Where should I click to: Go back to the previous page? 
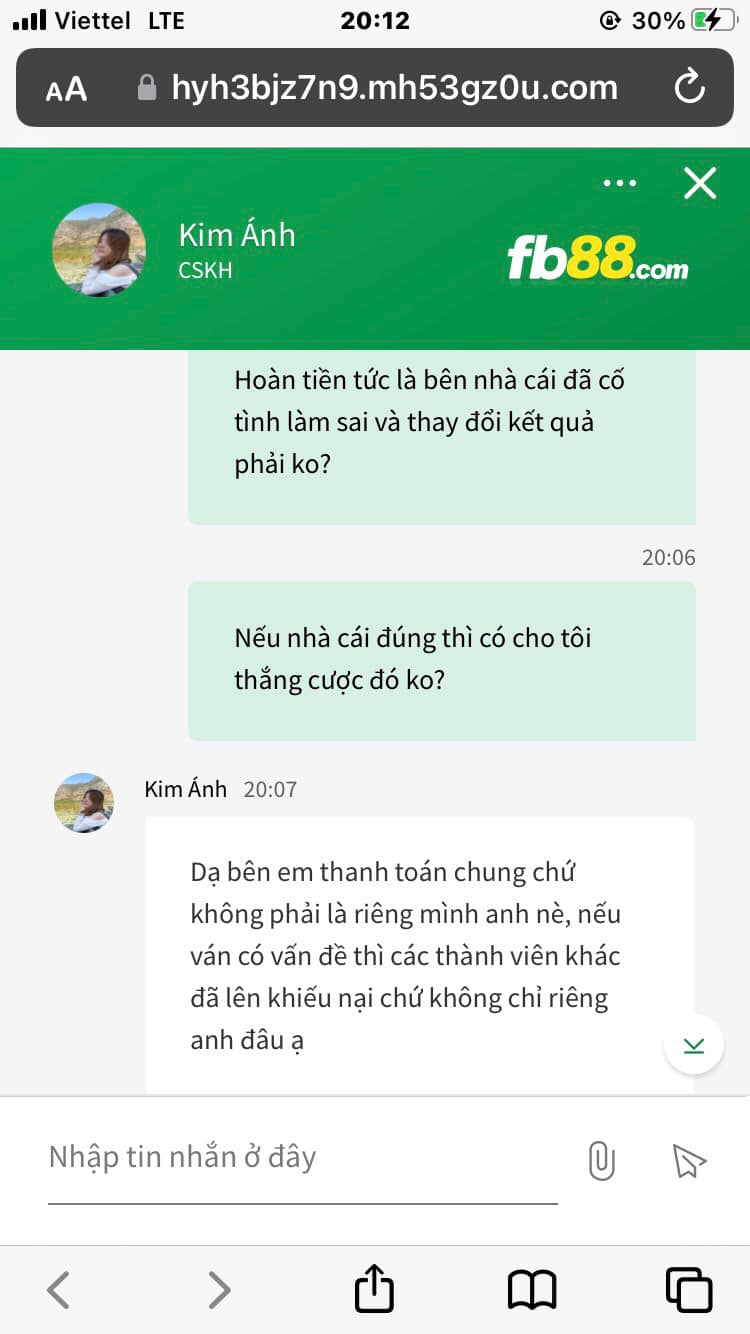[59, 1289]
